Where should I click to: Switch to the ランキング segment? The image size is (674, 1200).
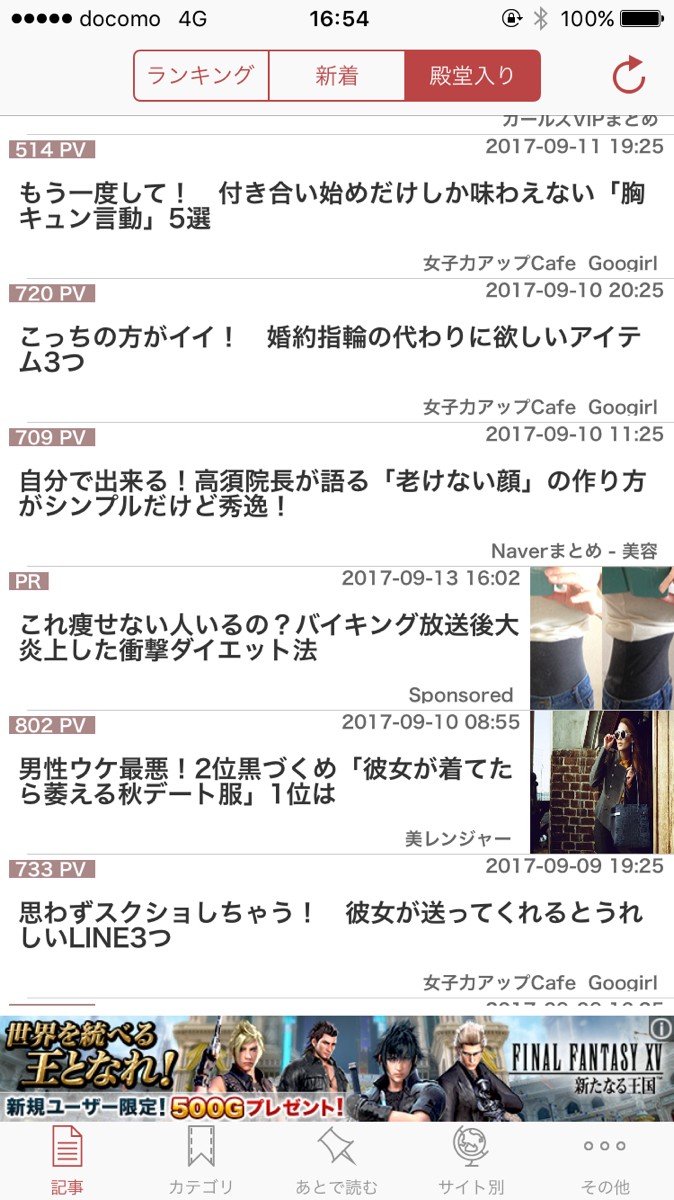201,76
